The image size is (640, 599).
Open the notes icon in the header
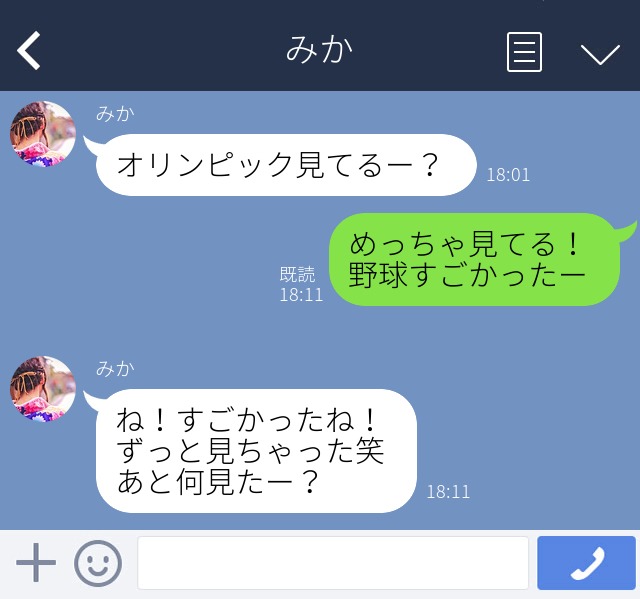[524, 52]
